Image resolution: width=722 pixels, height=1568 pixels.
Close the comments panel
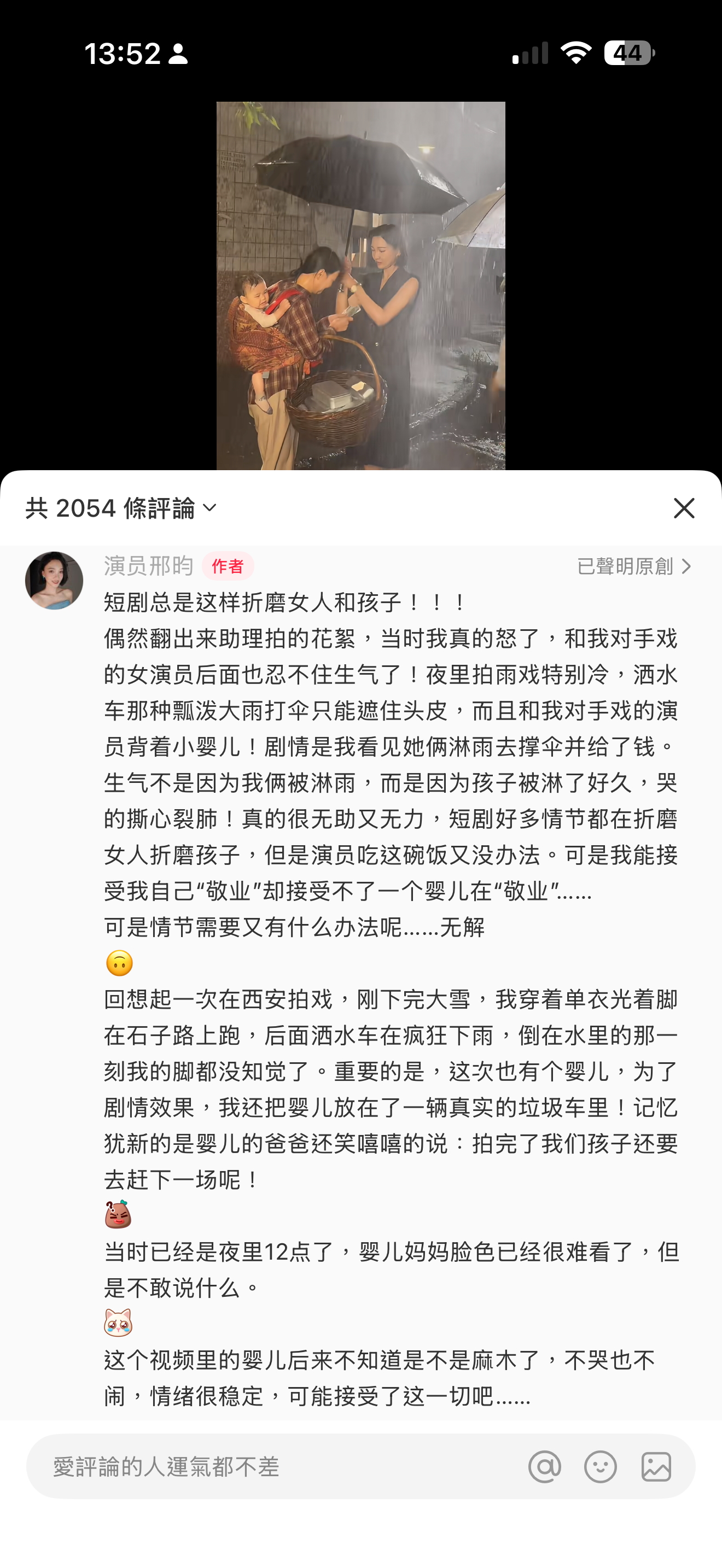pos(684,508)
